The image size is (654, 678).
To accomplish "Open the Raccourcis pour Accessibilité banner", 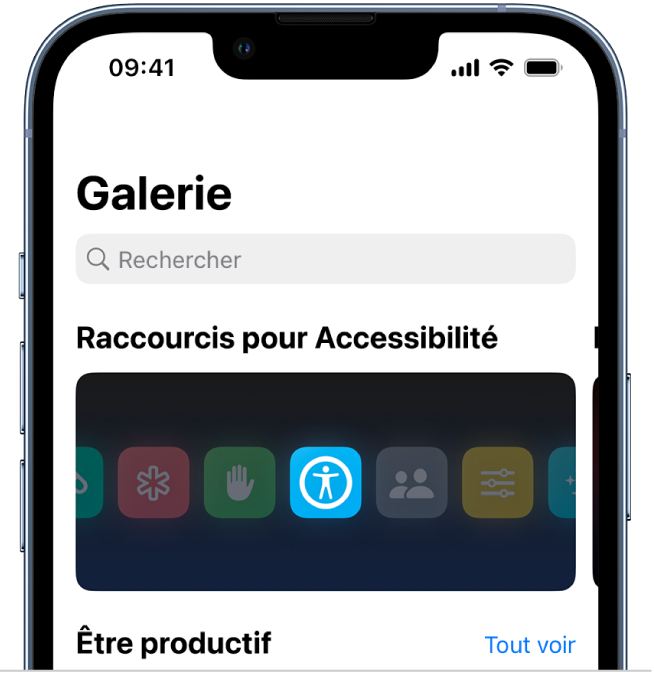I will point(325,481).
